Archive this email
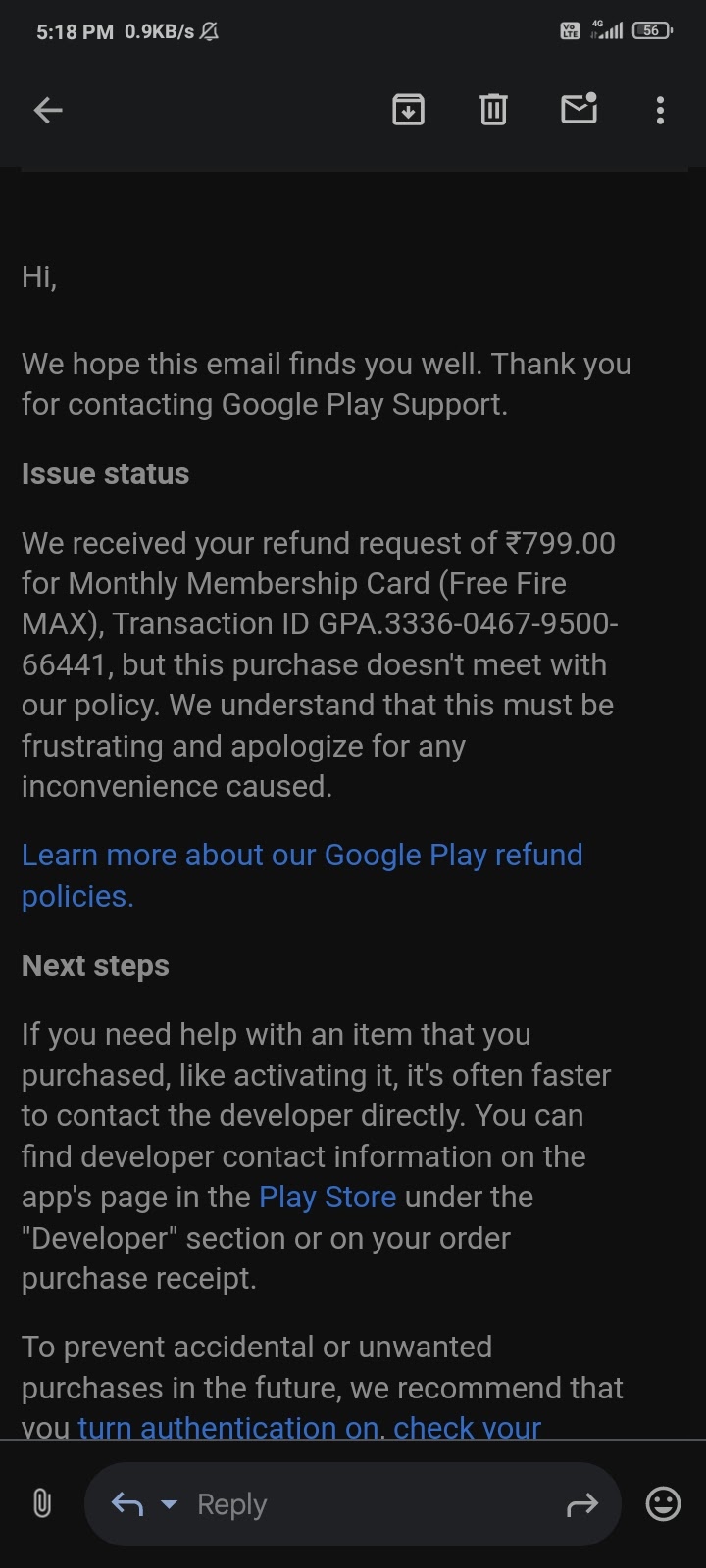Screen dimensions: 706x1568 tap(408, 110)
